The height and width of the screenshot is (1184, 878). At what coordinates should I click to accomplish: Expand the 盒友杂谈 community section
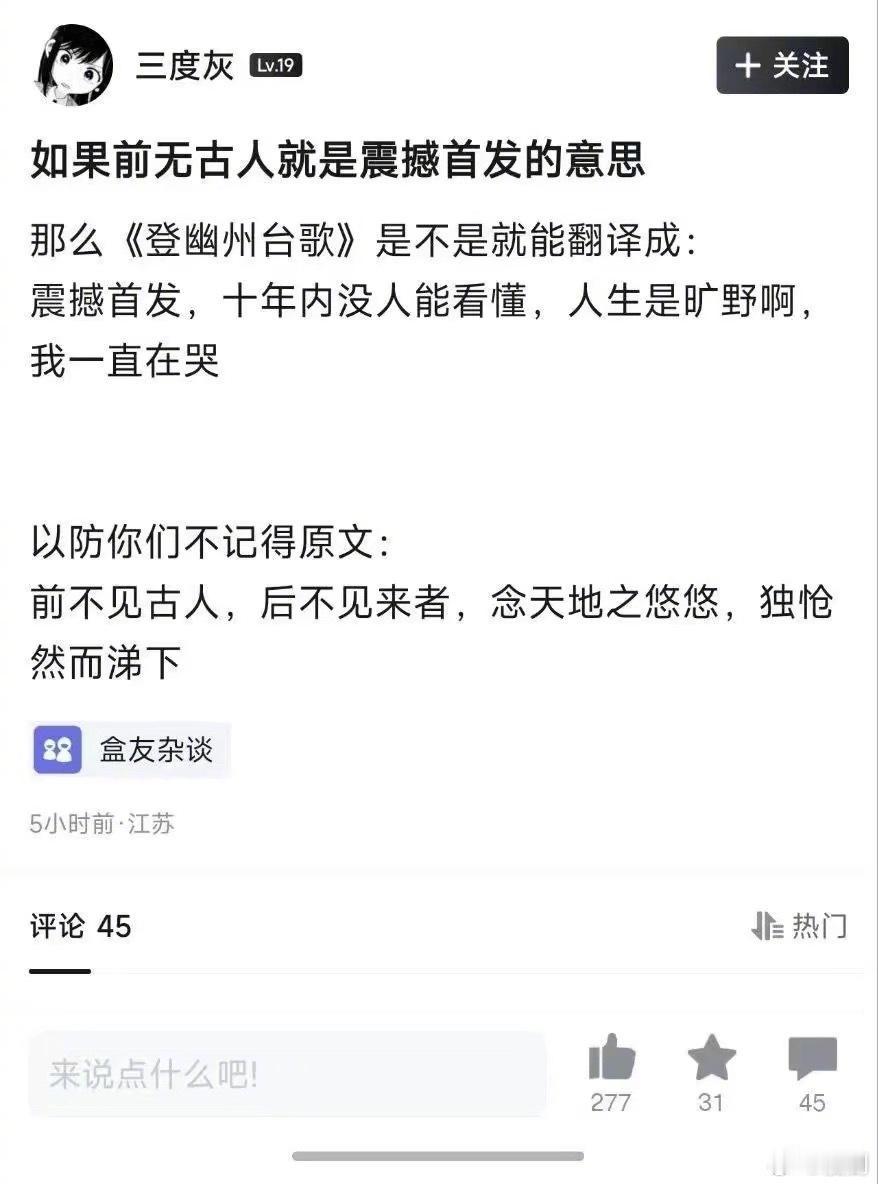[131, 748]
